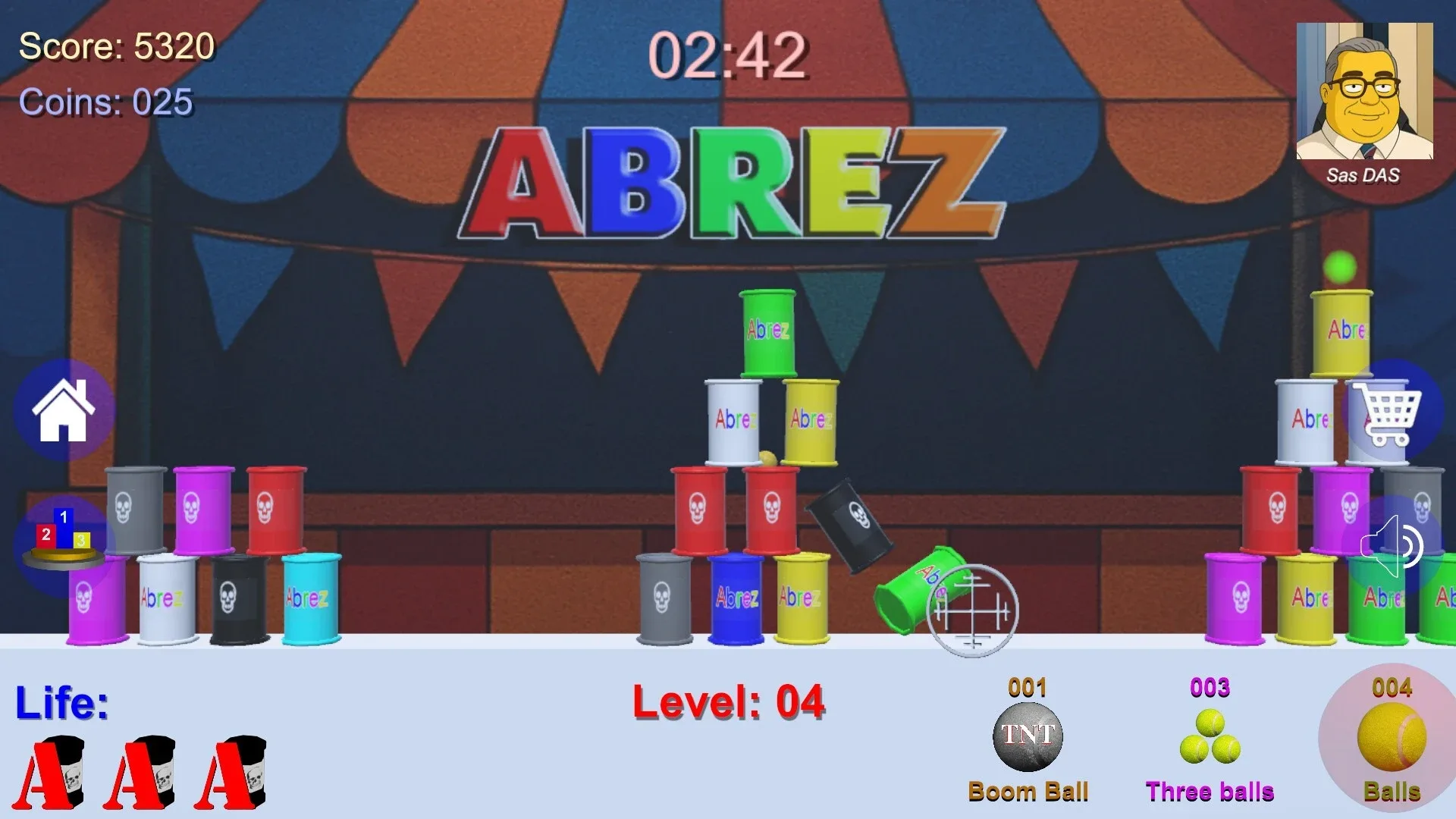Select the Boom Ball TNT power-up
This screenshot has width=1456, height=819.
1028,737
